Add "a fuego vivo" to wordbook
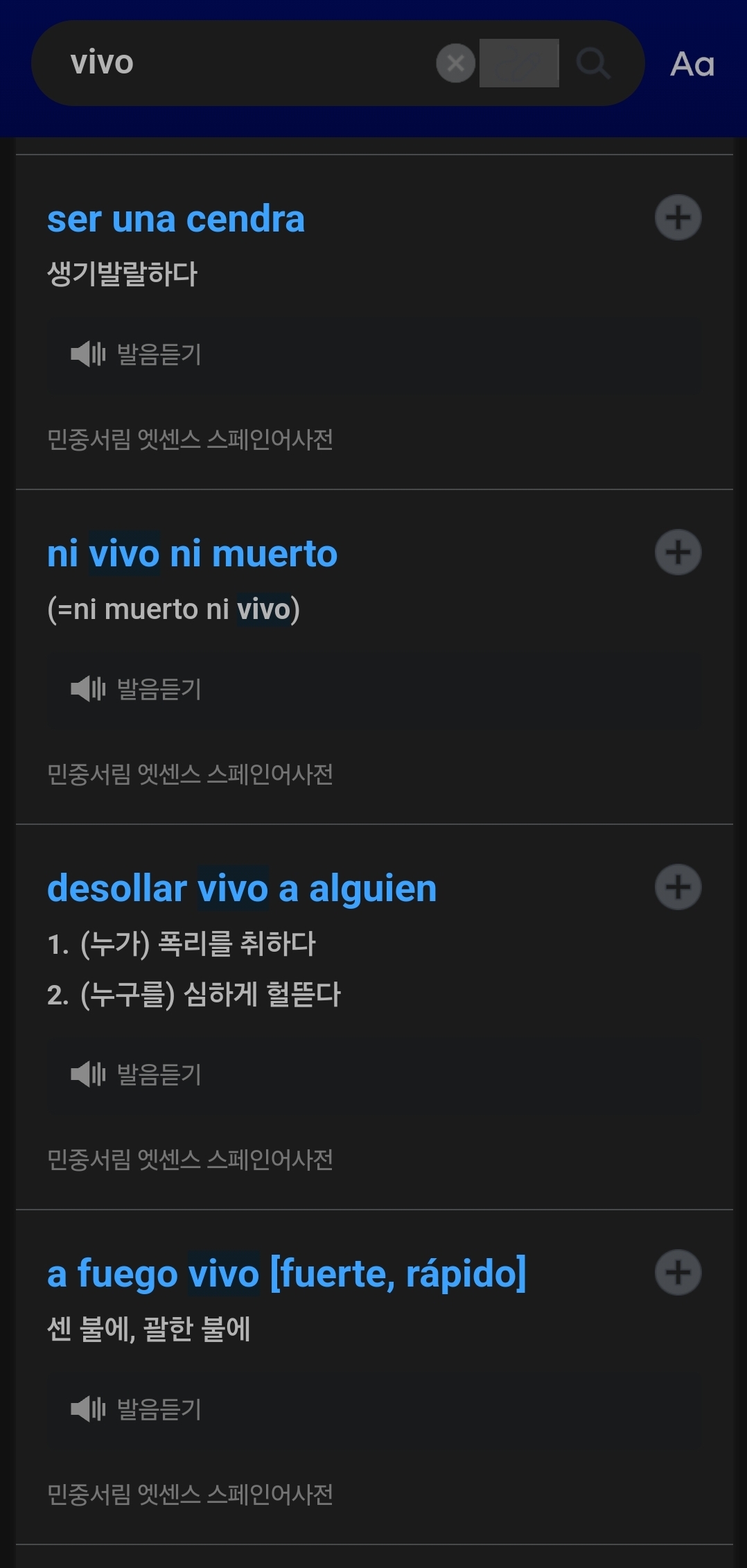 (x=678, y=1273)
